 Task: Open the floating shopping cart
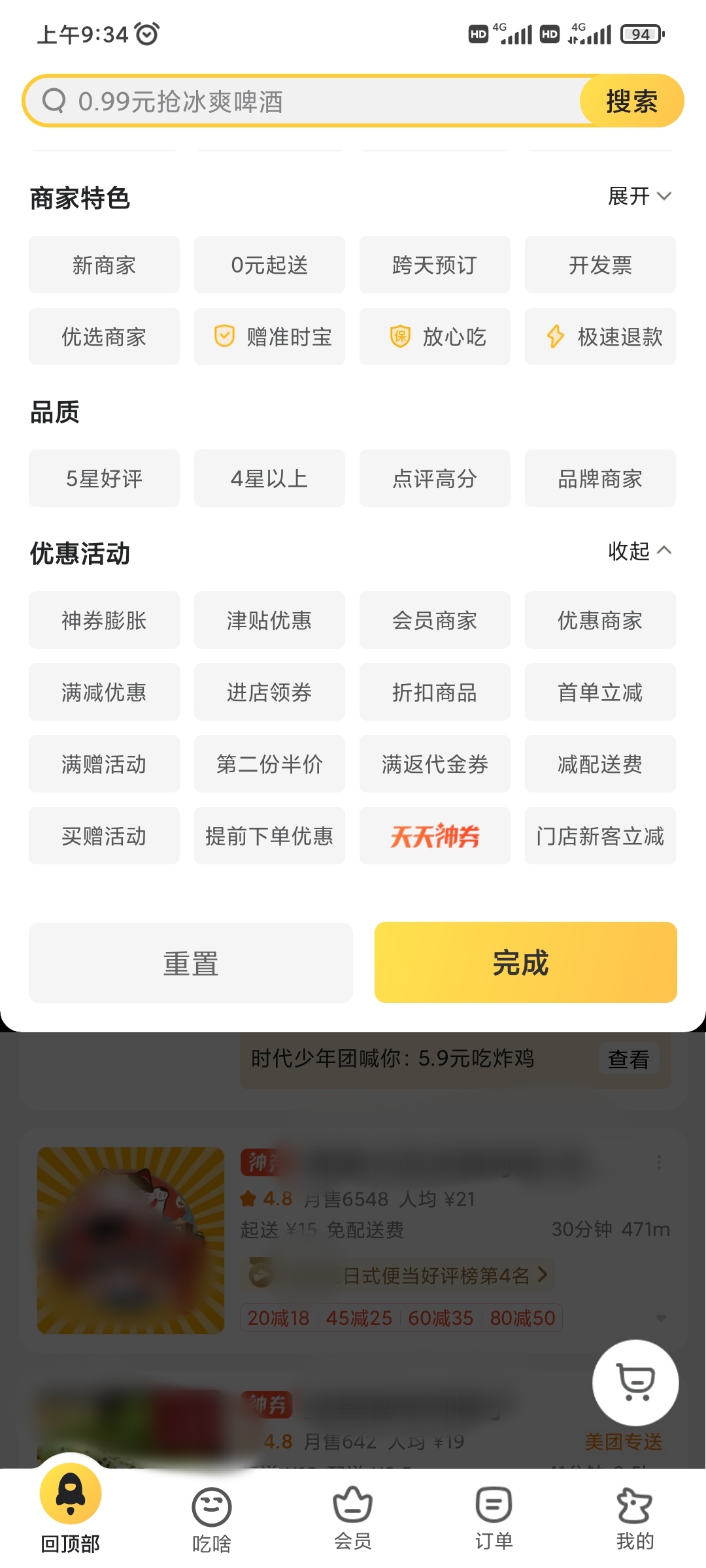(x=635, y=1383)
